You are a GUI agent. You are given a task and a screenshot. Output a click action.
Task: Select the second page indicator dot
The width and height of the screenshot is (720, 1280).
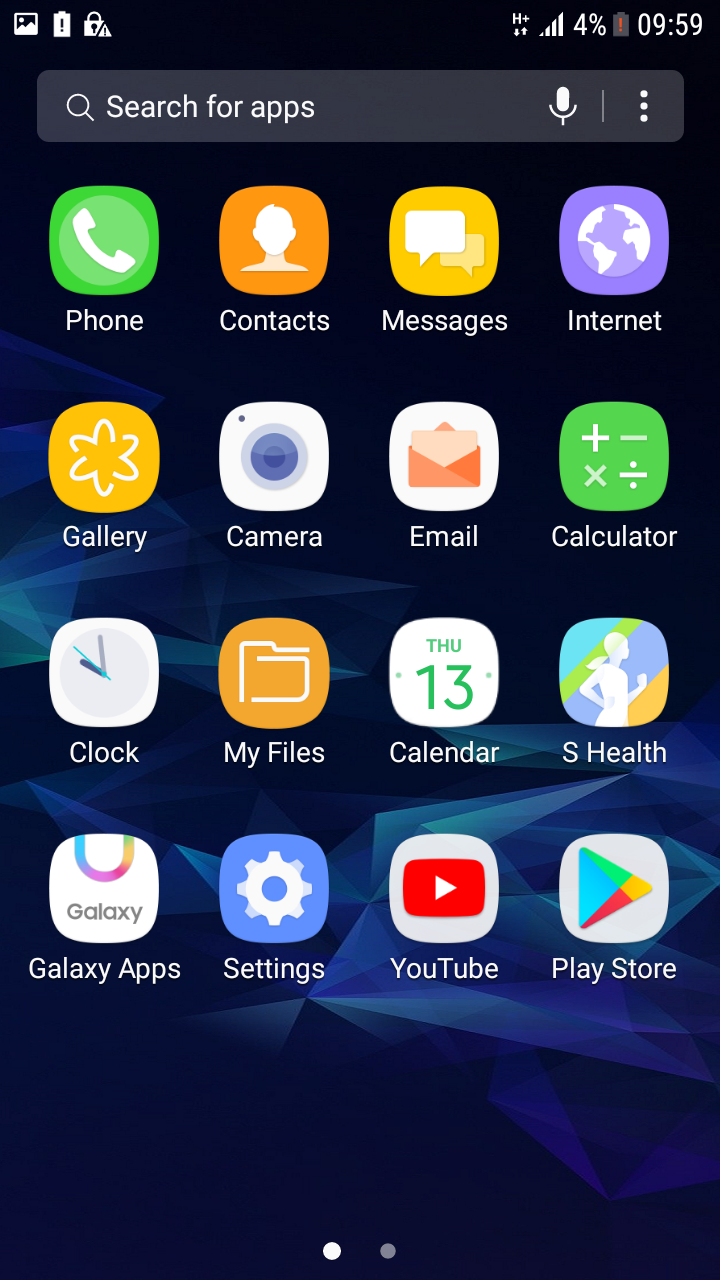(x=388, y=1251)
